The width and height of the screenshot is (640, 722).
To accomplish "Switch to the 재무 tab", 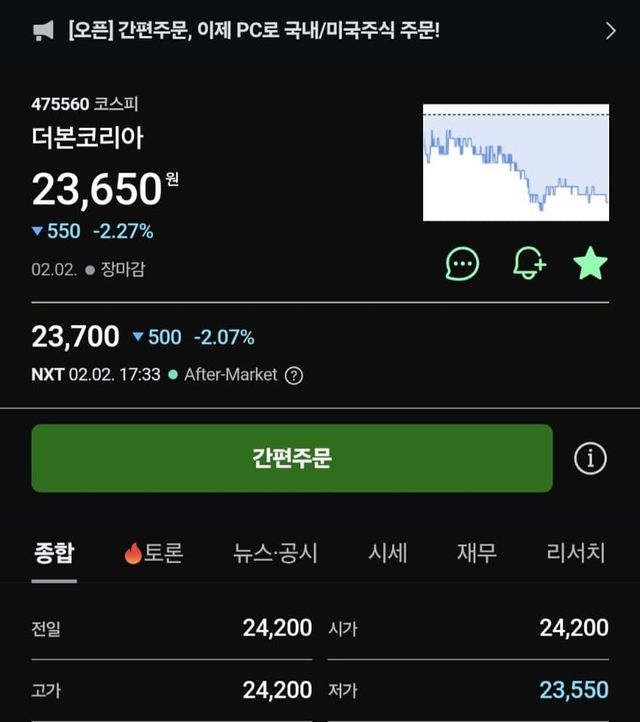I will pyautogui.click(x=477, y=553).
